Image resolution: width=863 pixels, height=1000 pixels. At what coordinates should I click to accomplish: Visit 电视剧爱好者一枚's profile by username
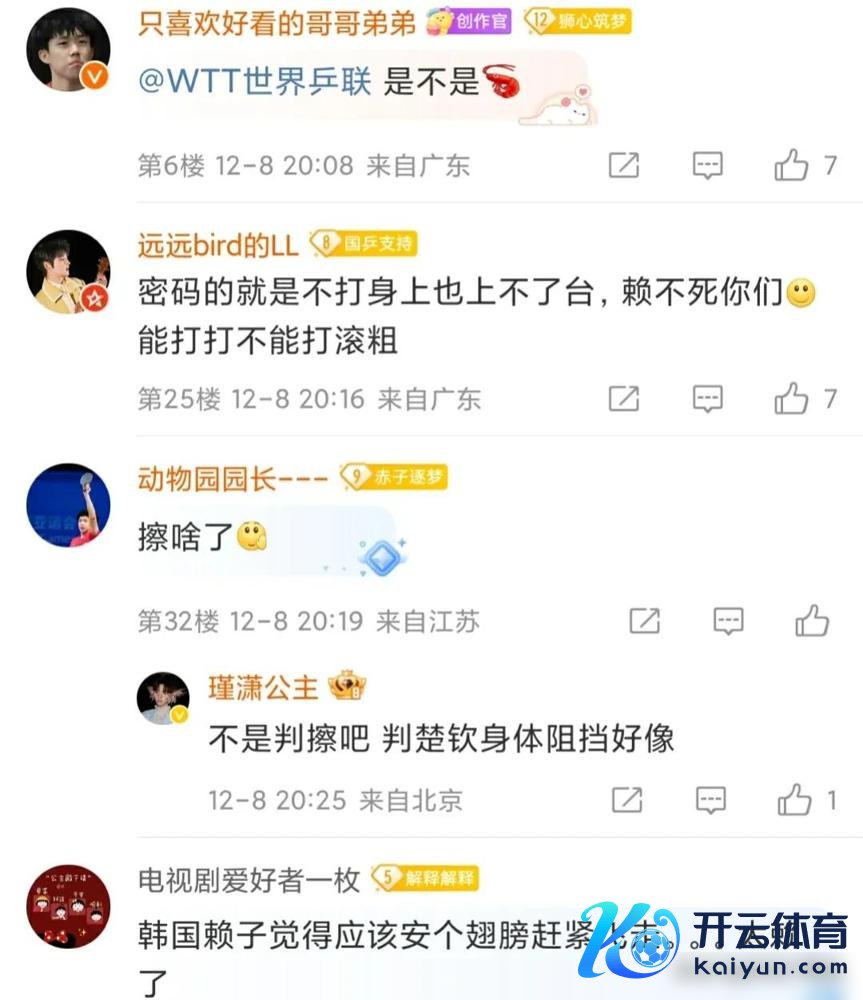pyautogui.click(x=249, y=880)
